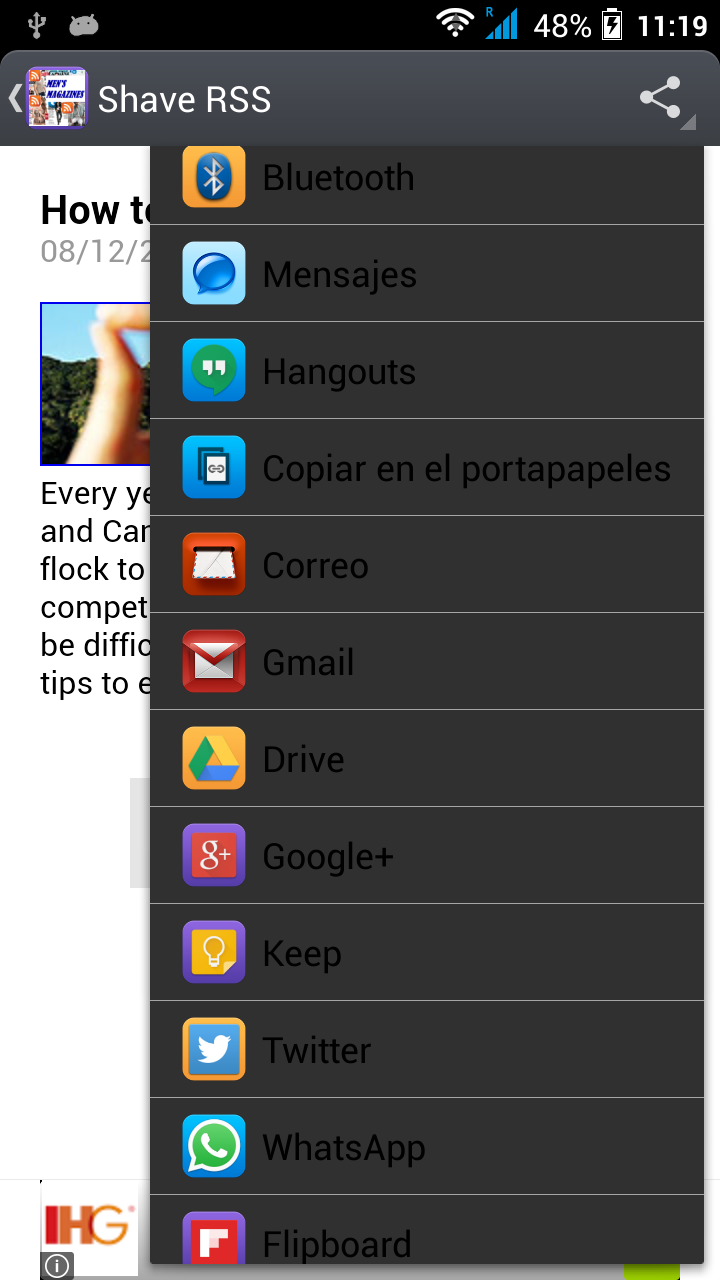
Task: Tap the article's photo thumbnail
Action: tap(95, 384)
